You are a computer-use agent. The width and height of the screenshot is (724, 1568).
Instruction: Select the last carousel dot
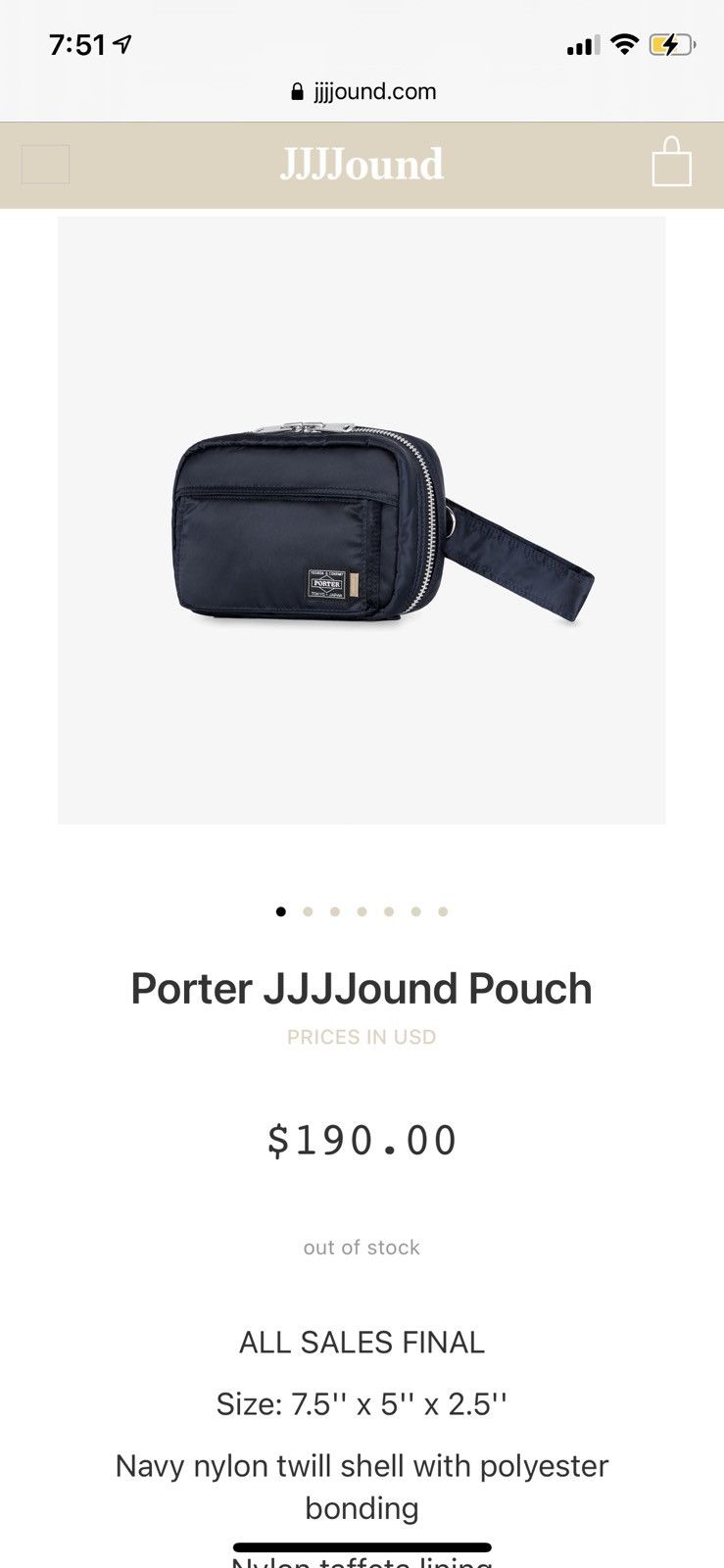(x=442, y=911)
